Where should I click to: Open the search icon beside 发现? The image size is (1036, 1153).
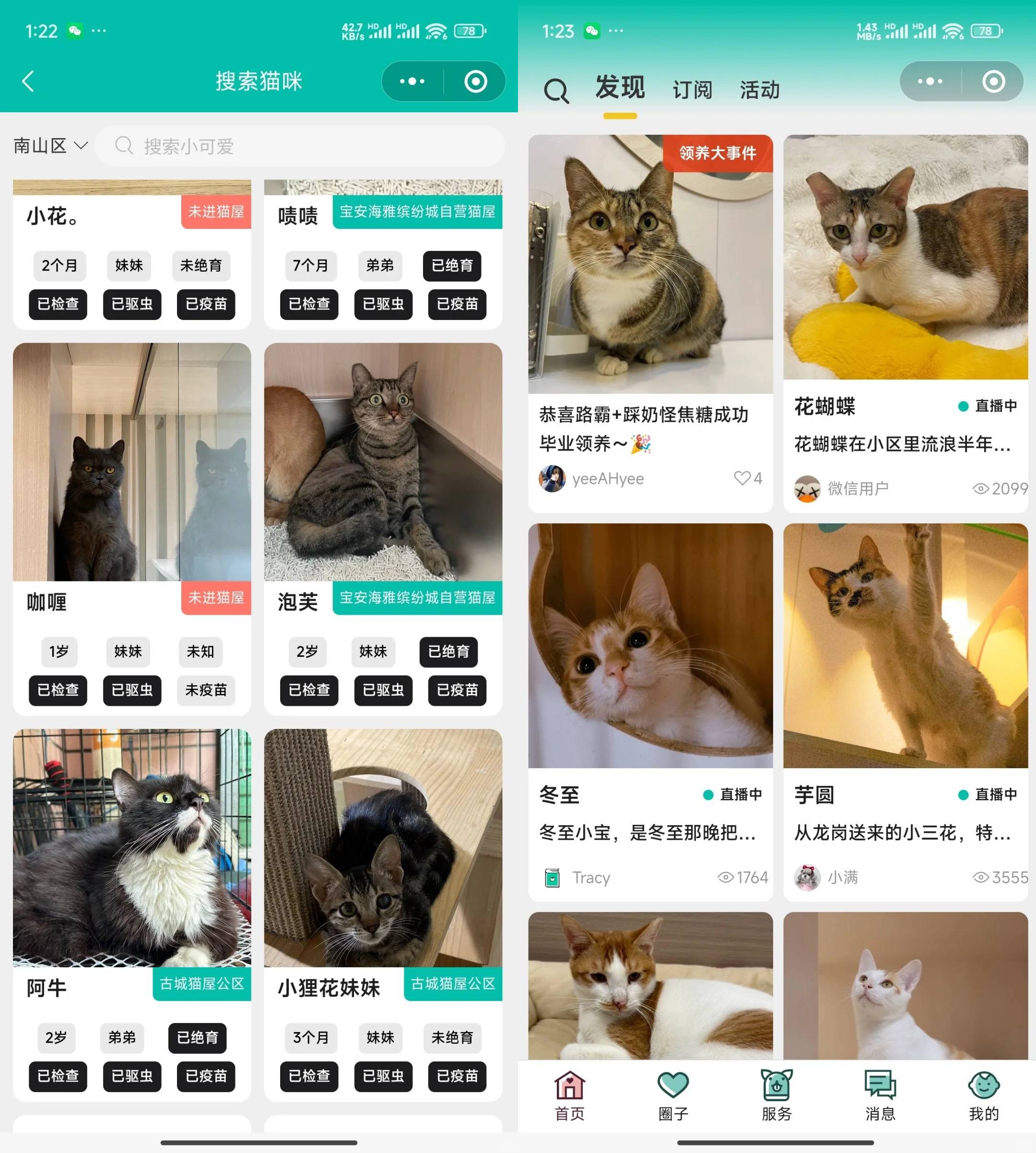coord(556,91)
